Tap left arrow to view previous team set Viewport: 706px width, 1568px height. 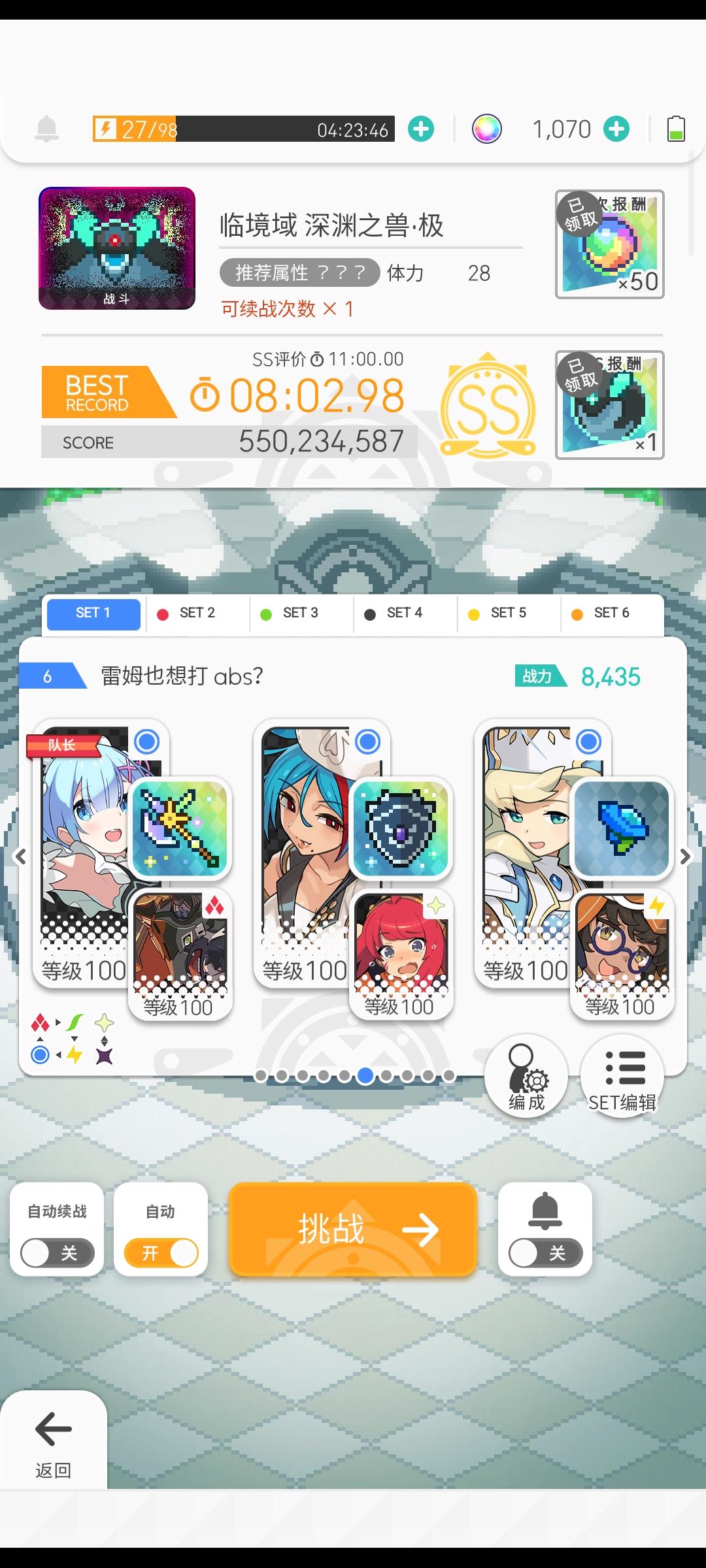pos(20,856)
